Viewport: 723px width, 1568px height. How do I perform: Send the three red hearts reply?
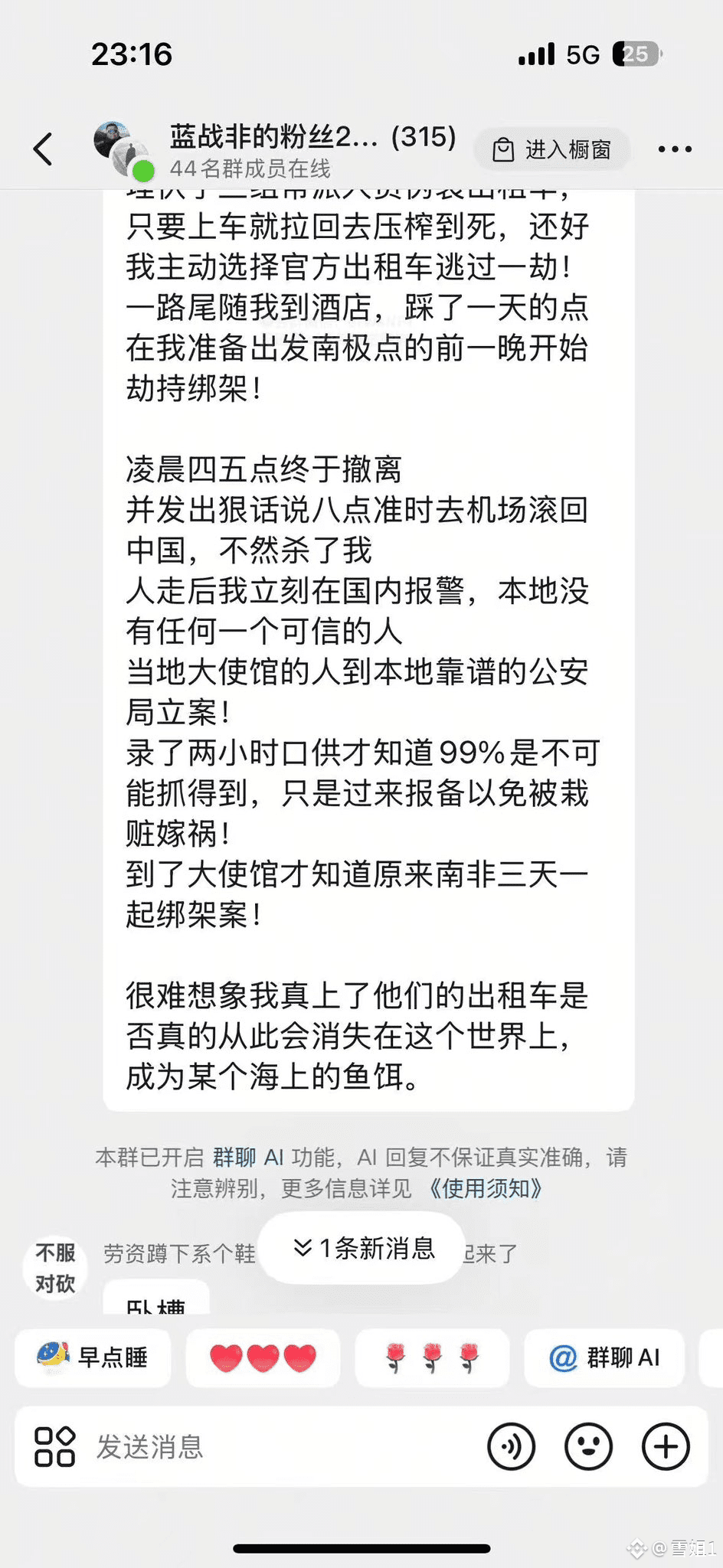[263, 1357]
